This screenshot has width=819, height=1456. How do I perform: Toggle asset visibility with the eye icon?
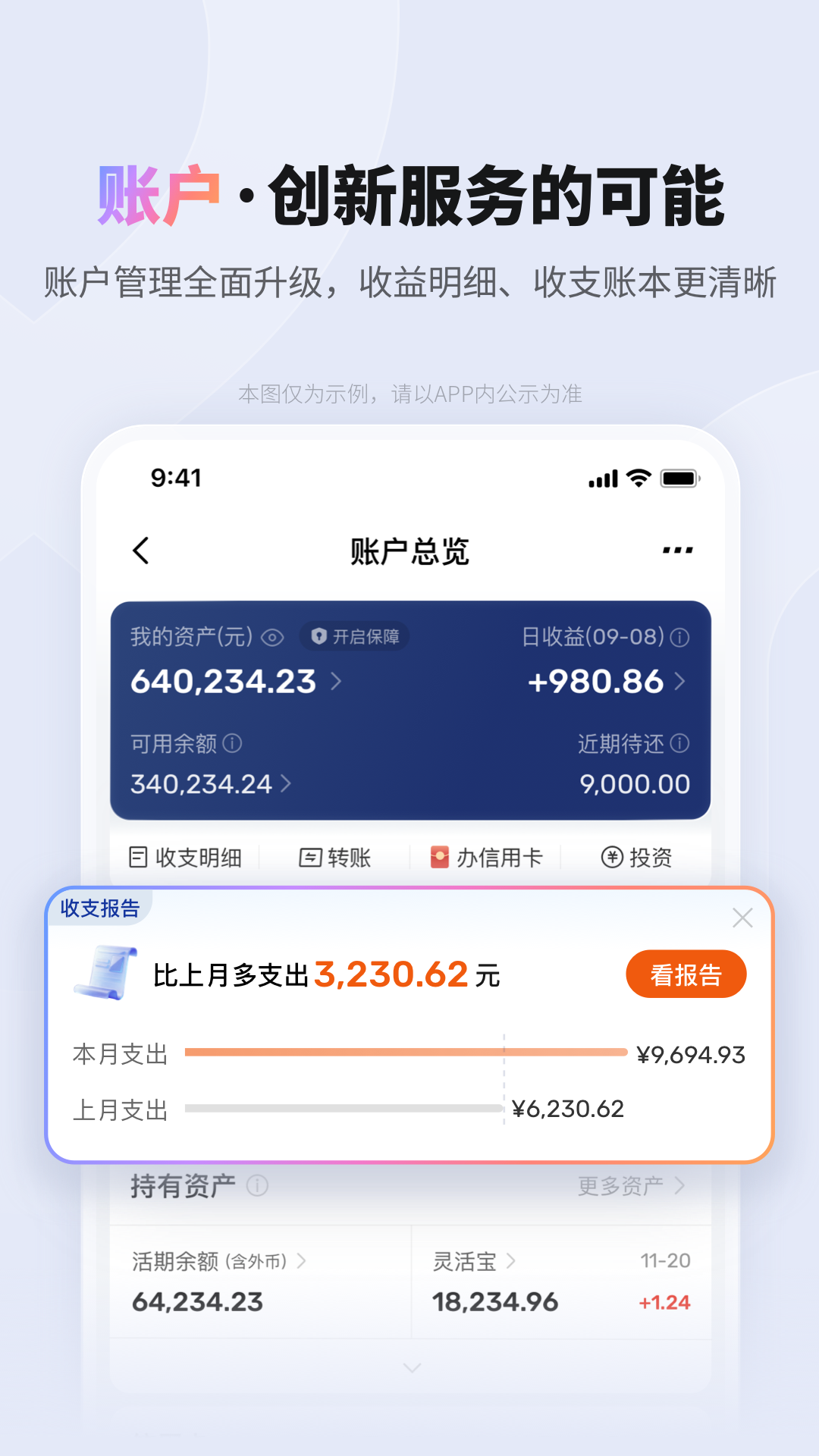tap(273, 638)
